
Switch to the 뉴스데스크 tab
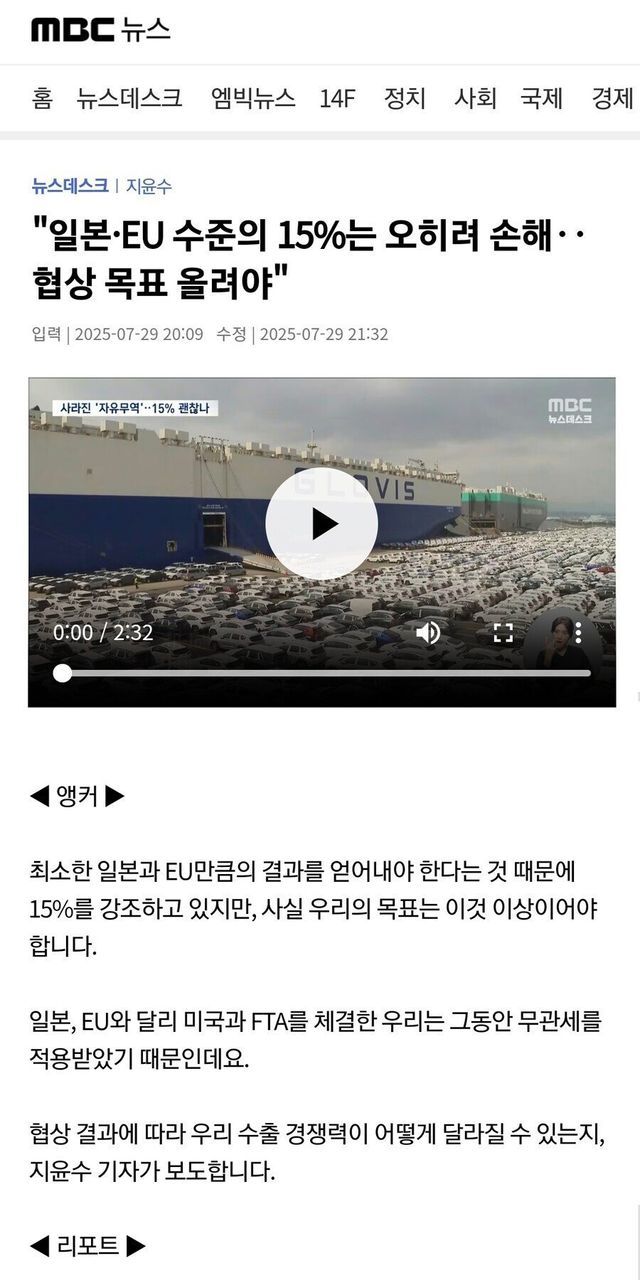pyautogui.click(x=129, y=98)
